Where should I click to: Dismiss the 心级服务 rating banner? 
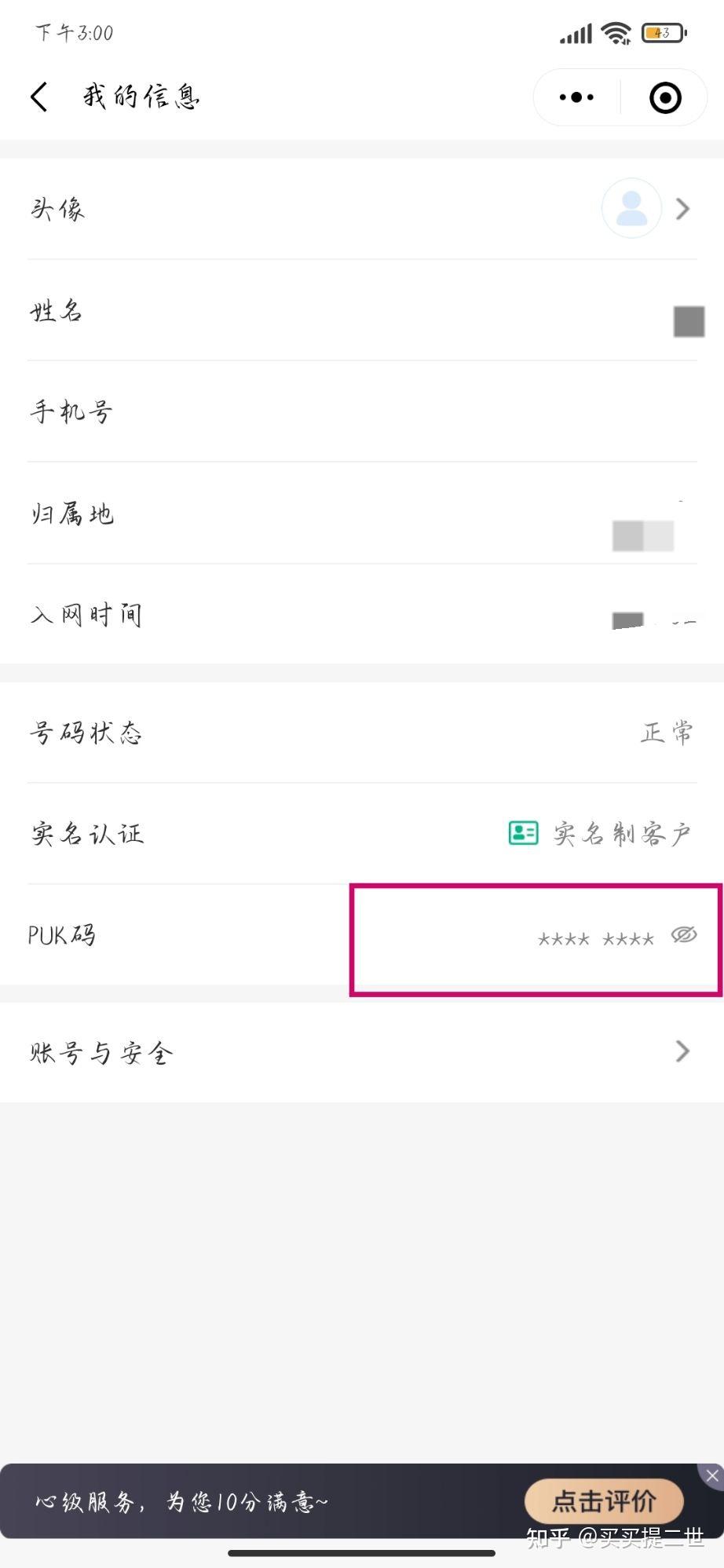coord(711,1475)
